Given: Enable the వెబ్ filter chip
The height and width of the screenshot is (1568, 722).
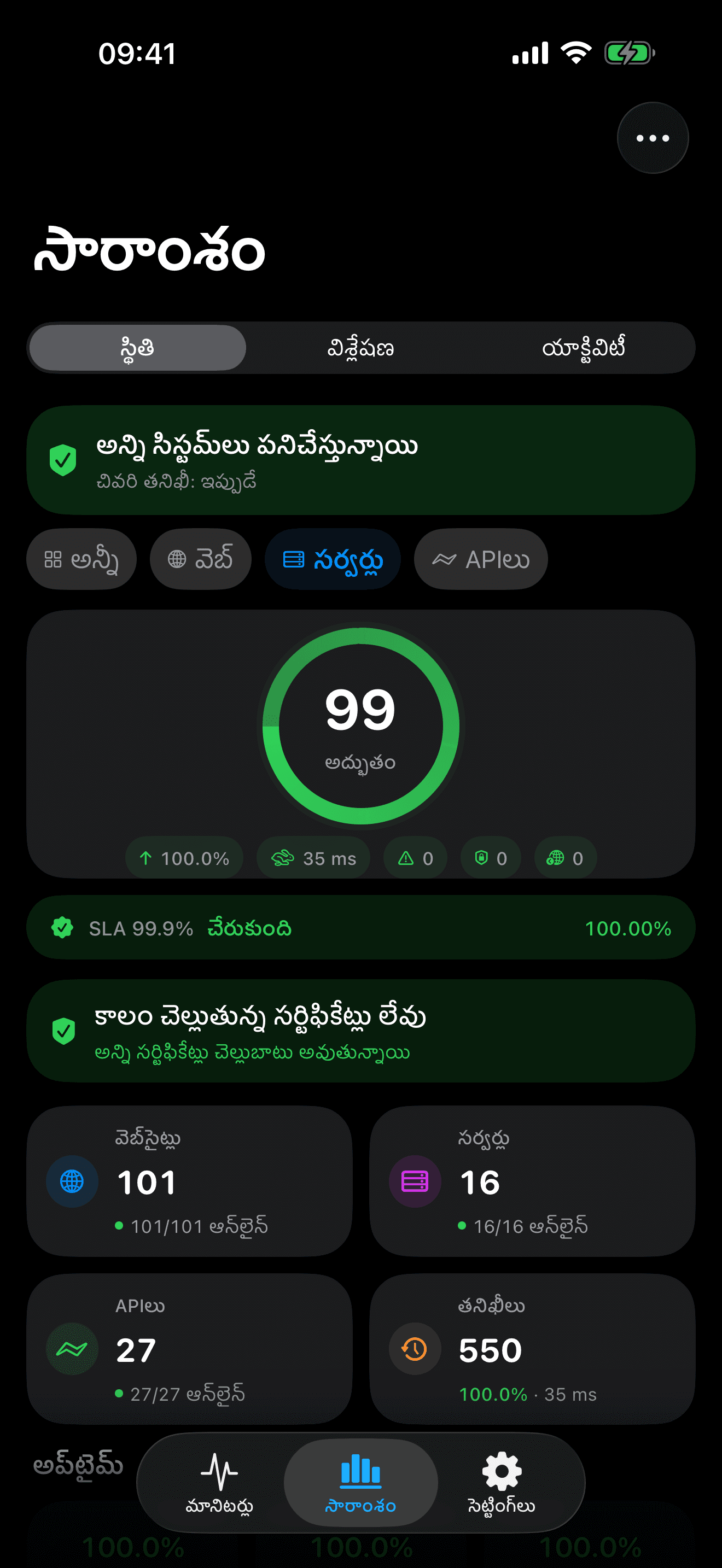Looking at the screenshot, I should (x=200, y=559).
